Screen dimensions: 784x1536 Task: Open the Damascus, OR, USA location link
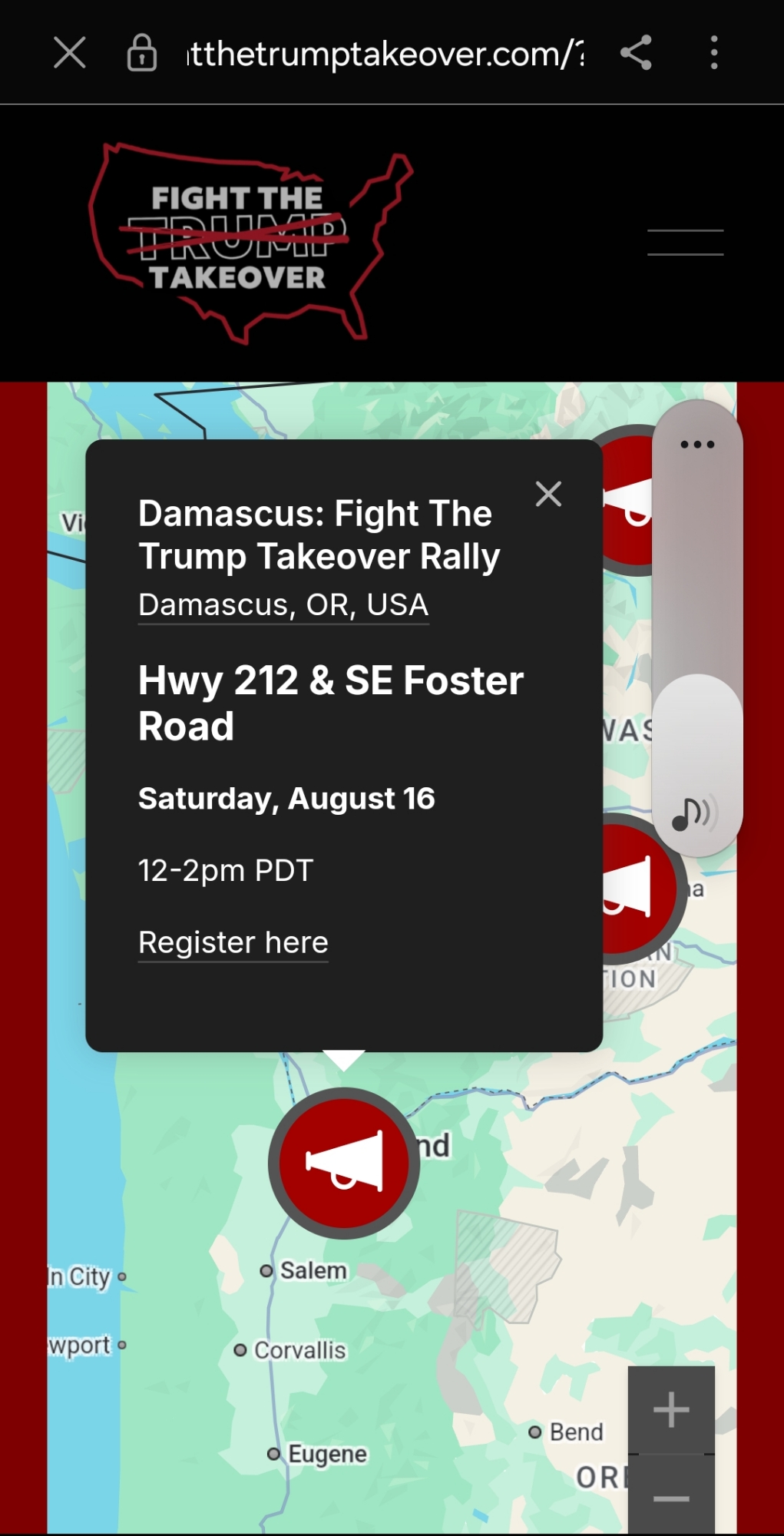(283, 605)
